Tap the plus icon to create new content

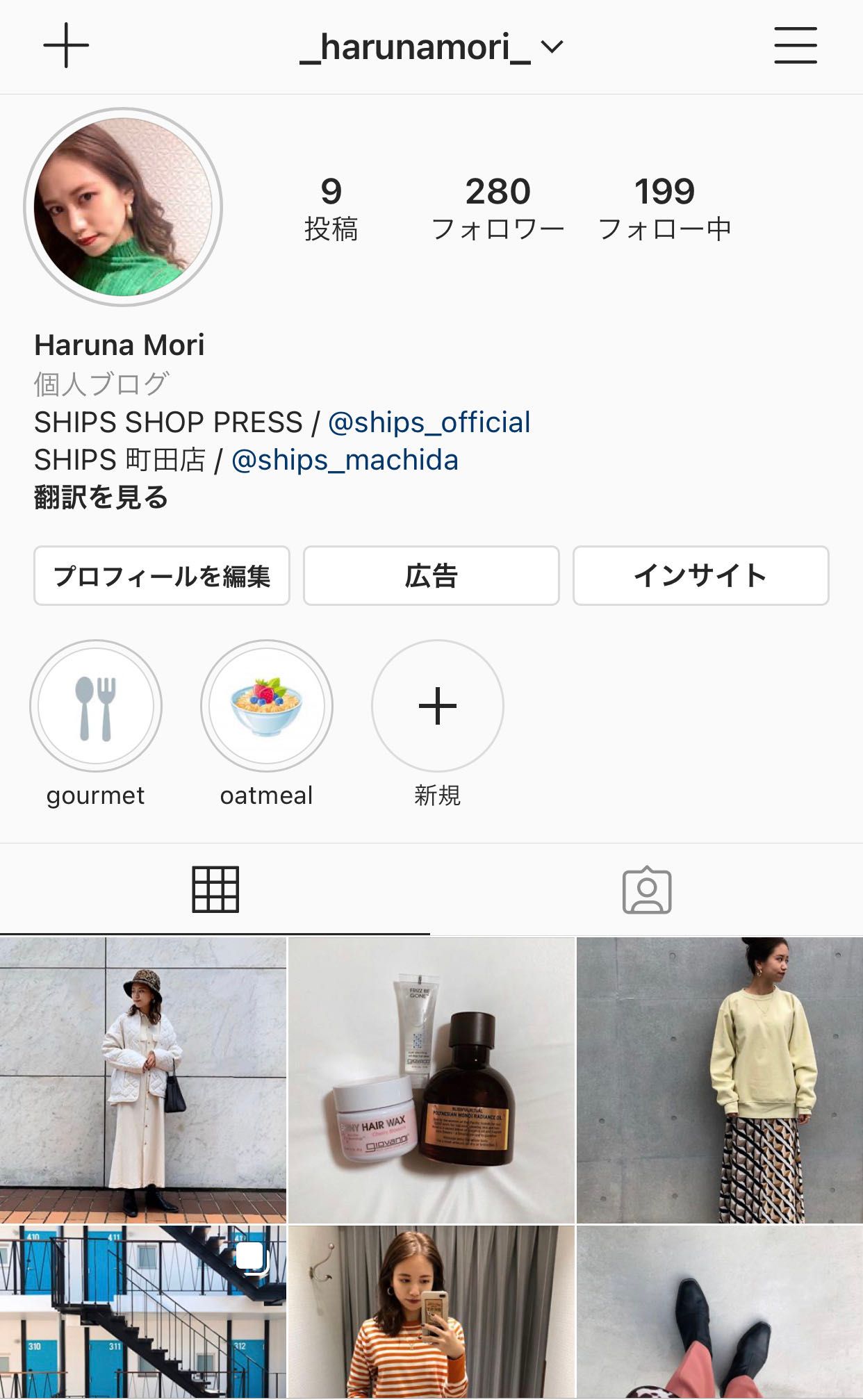pyautogui.click(x=66, y=46)
